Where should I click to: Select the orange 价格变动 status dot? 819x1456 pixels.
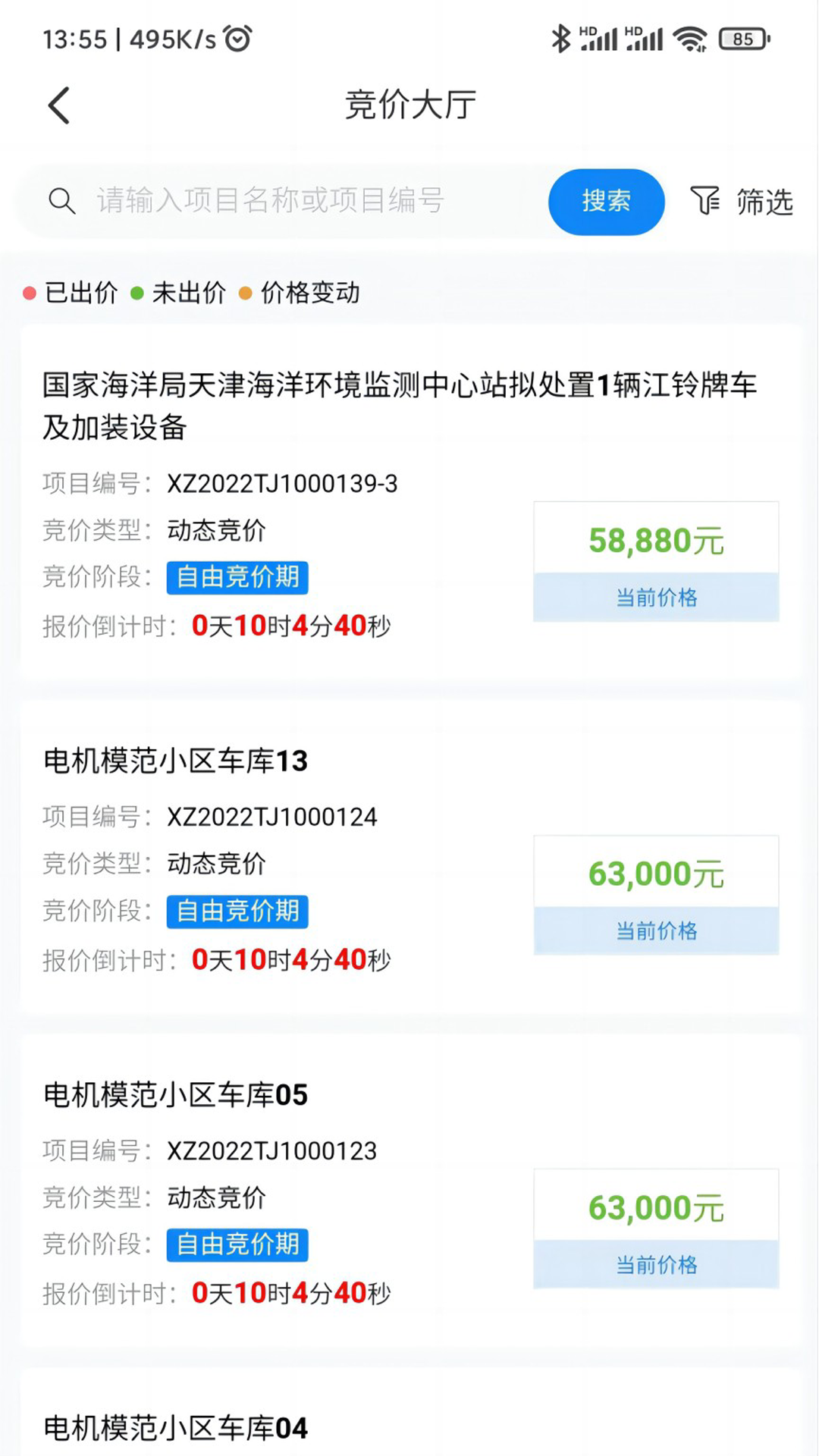click(x=245, y=292)
